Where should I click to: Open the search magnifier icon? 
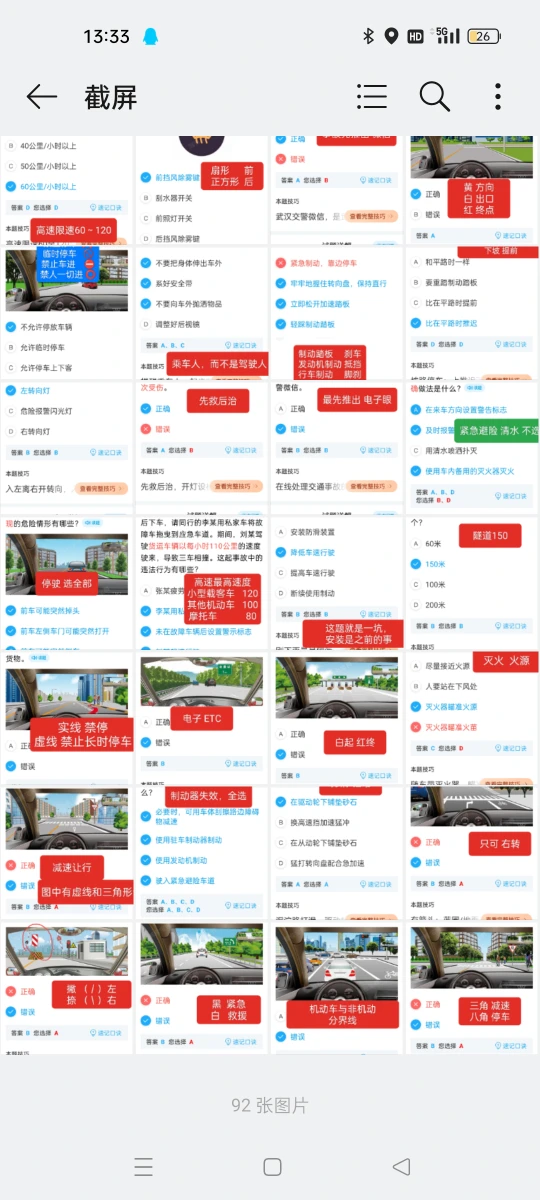click(435, 97)
